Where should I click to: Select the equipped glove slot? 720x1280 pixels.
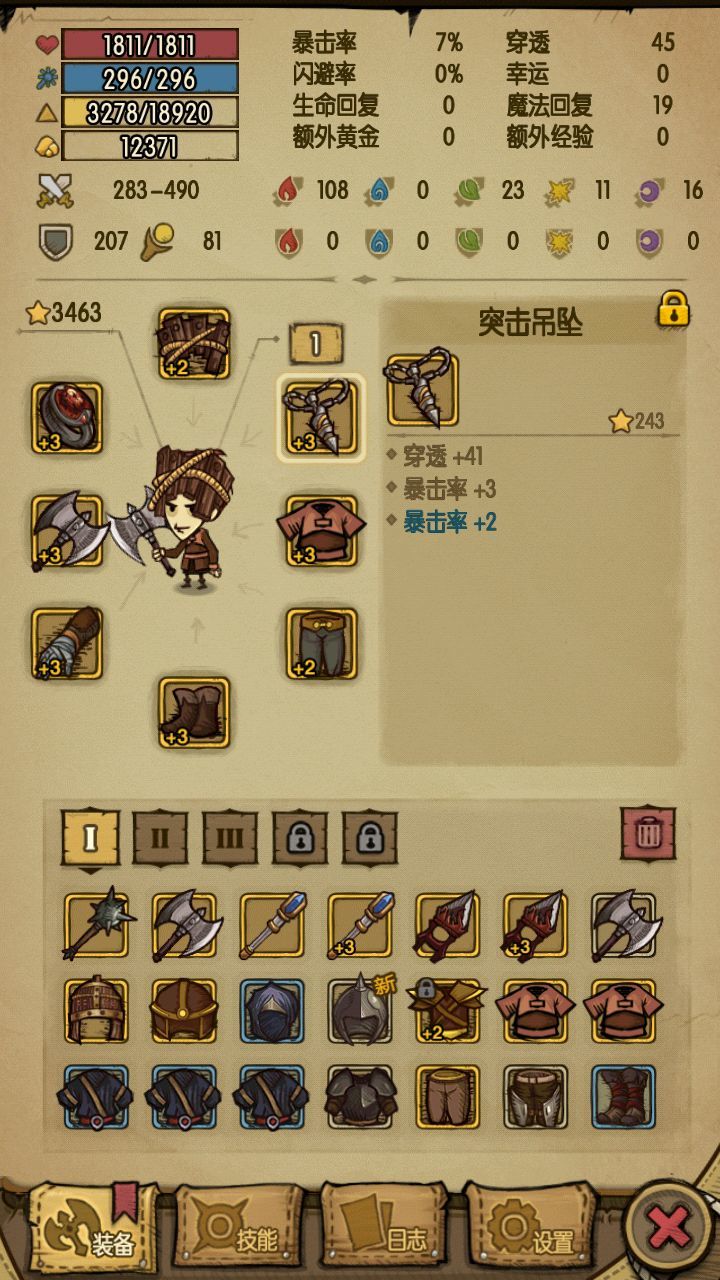click(67, 644)
